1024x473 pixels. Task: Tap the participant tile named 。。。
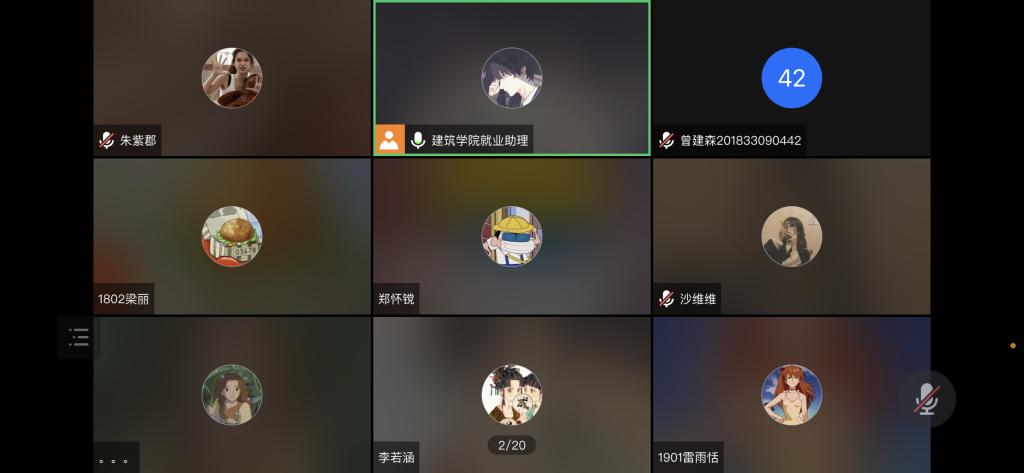coord(232,394)
